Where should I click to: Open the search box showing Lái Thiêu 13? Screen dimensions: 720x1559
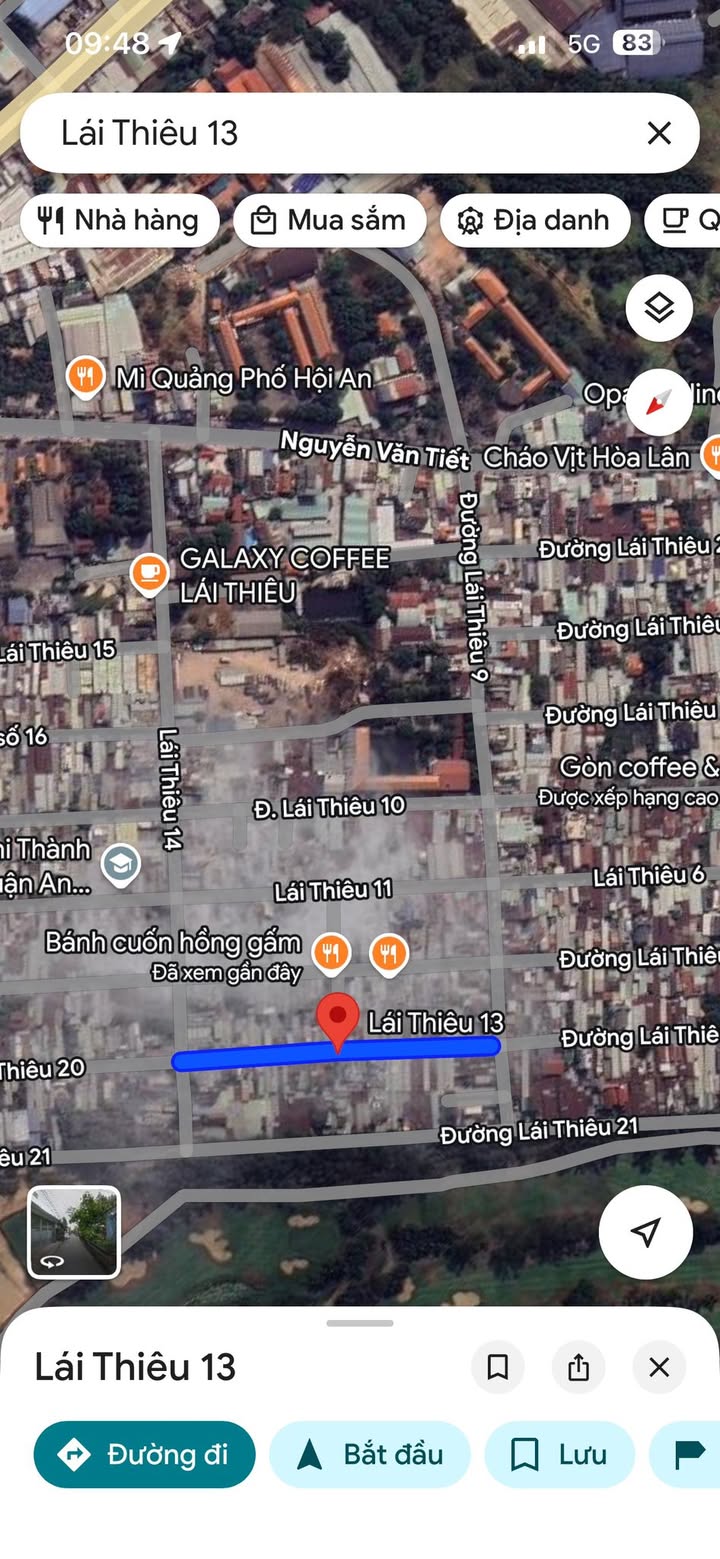(330, 133)
